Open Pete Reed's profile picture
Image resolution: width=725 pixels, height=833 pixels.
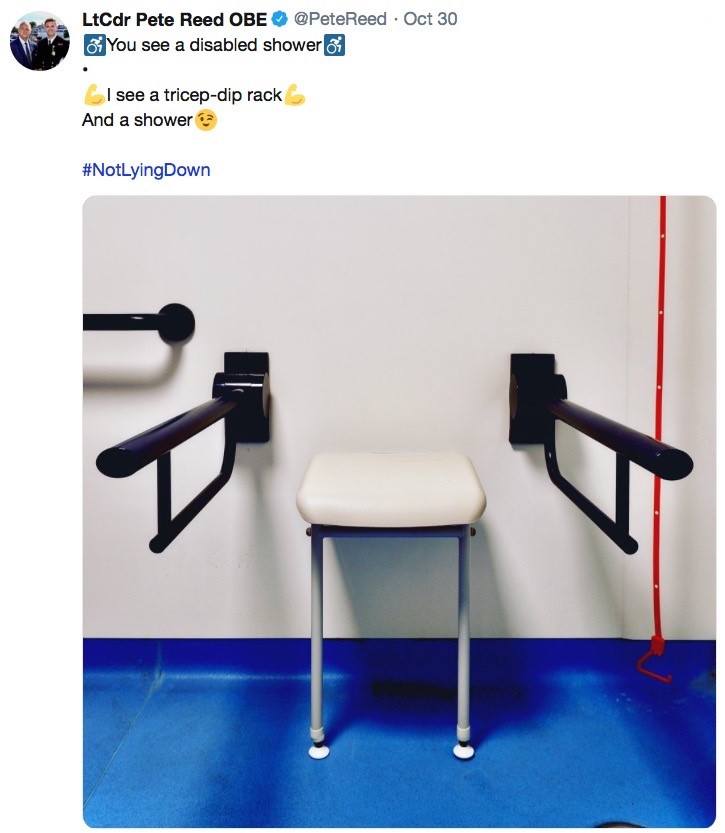click(x=40, y=41)
